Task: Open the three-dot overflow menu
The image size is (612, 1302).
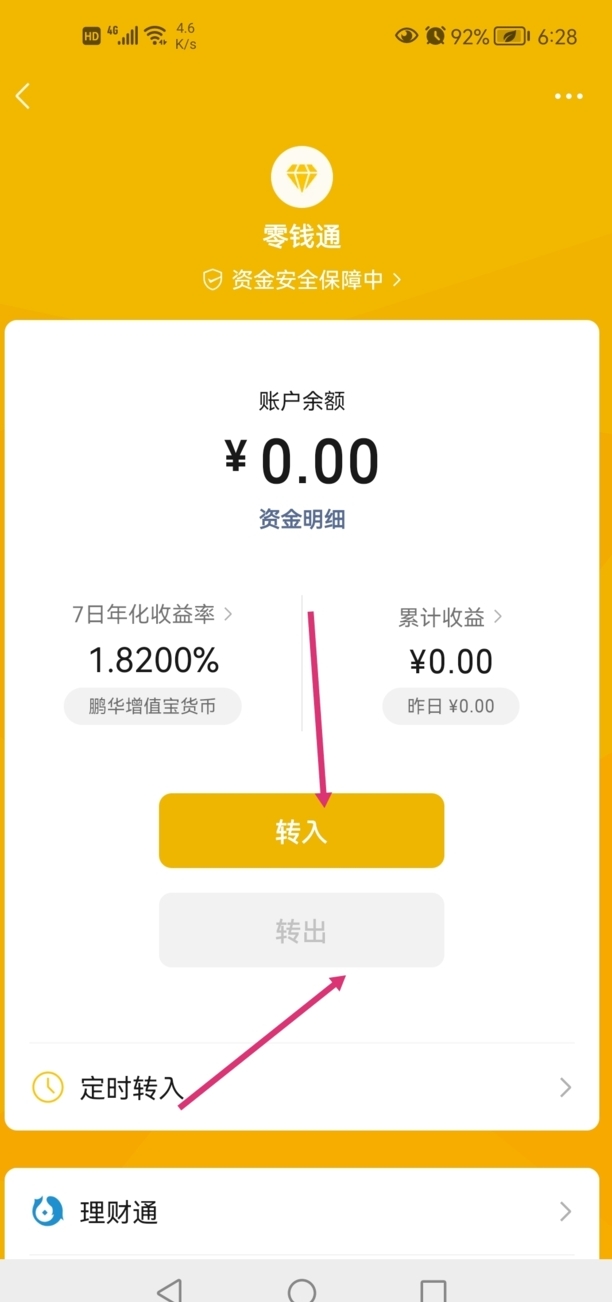Action: point(568,96)
